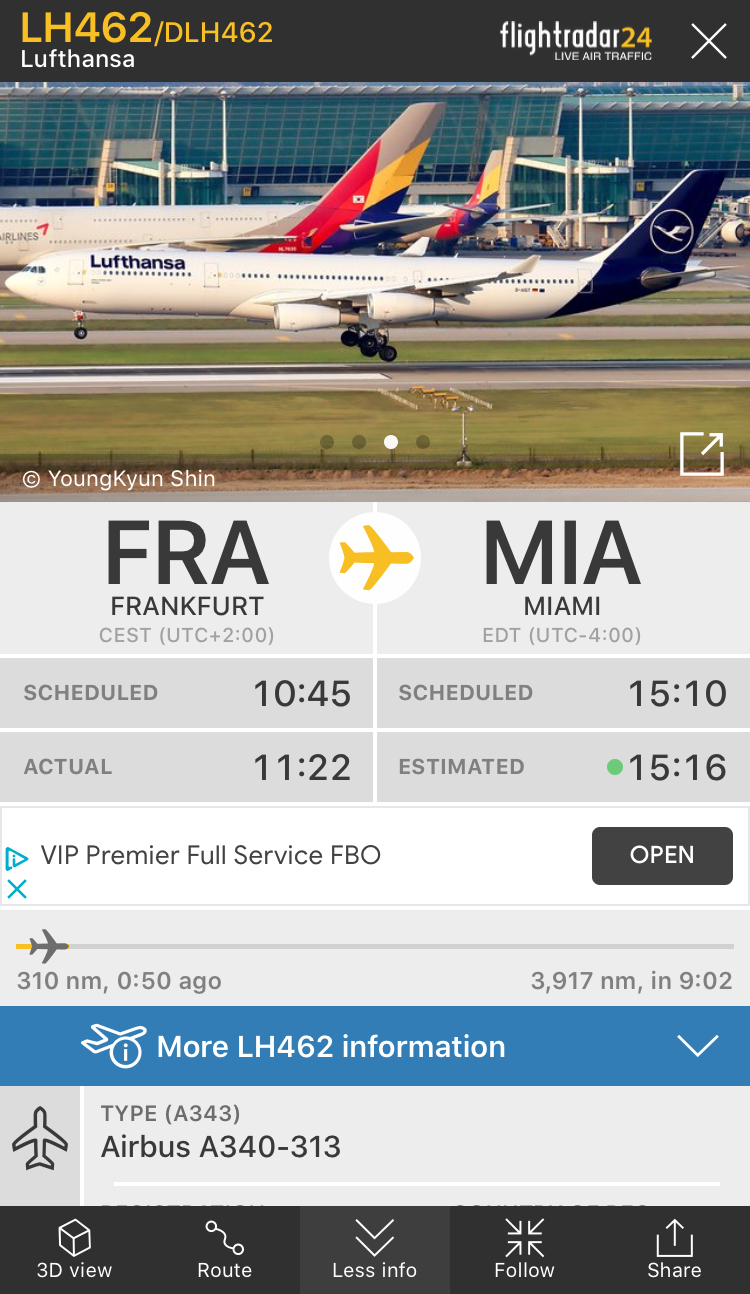This screenshot has height=1294, width=750.
Task: Tap the photo carousel page dots
Action: click(x=375, y=442)
